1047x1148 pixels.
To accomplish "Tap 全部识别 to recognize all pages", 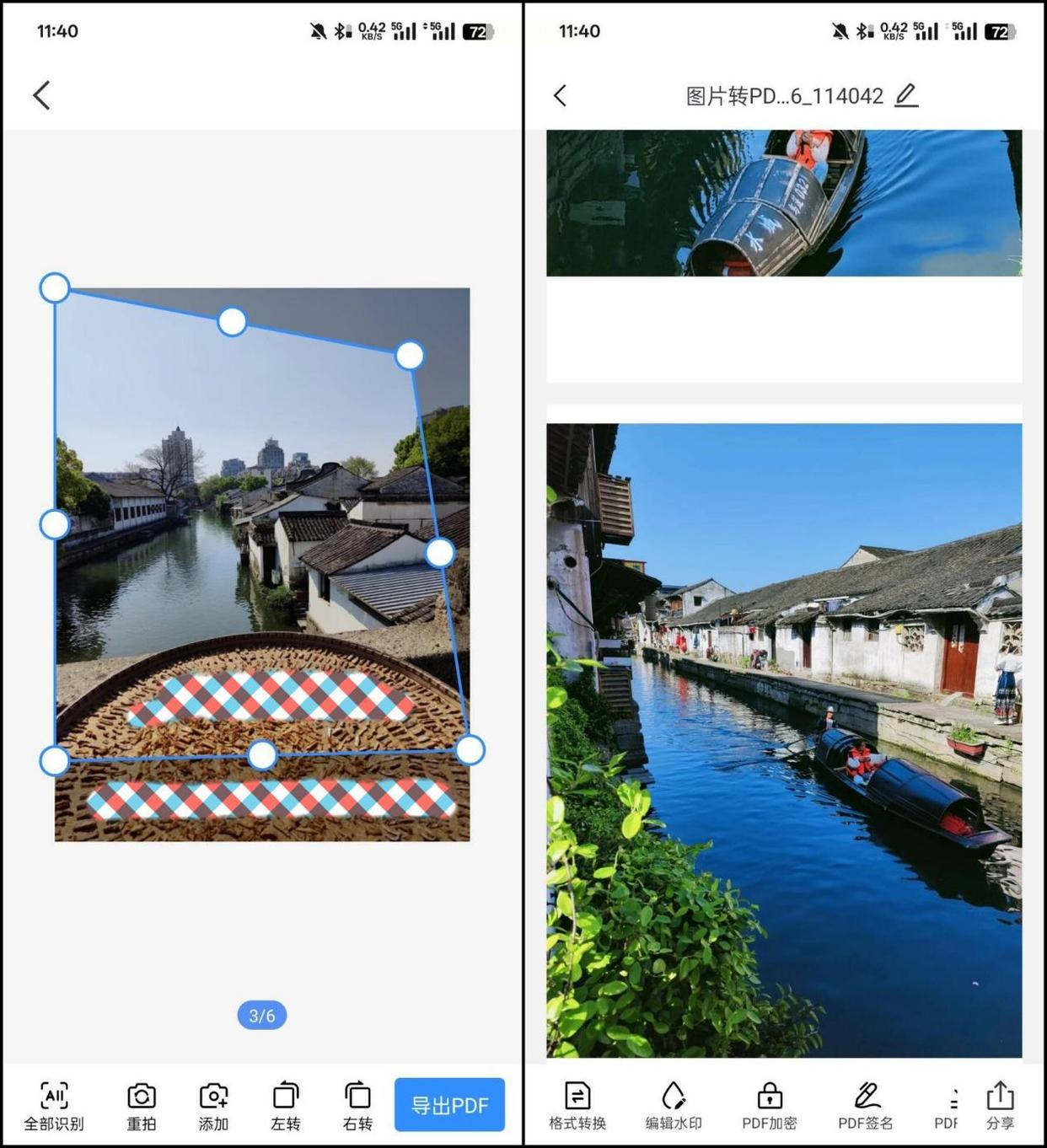I will (x=54, y=1105).
